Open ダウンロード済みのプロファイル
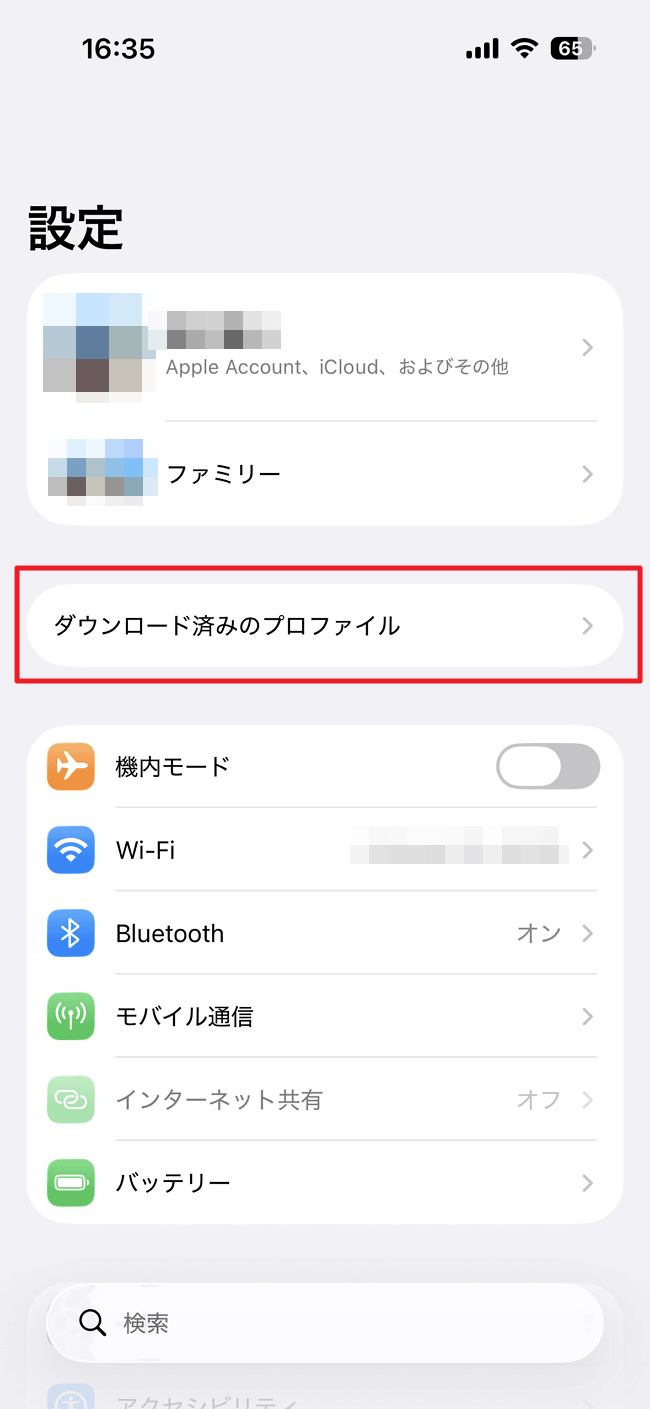This screenshot has height=1409, width=650. tap(325, 626)
